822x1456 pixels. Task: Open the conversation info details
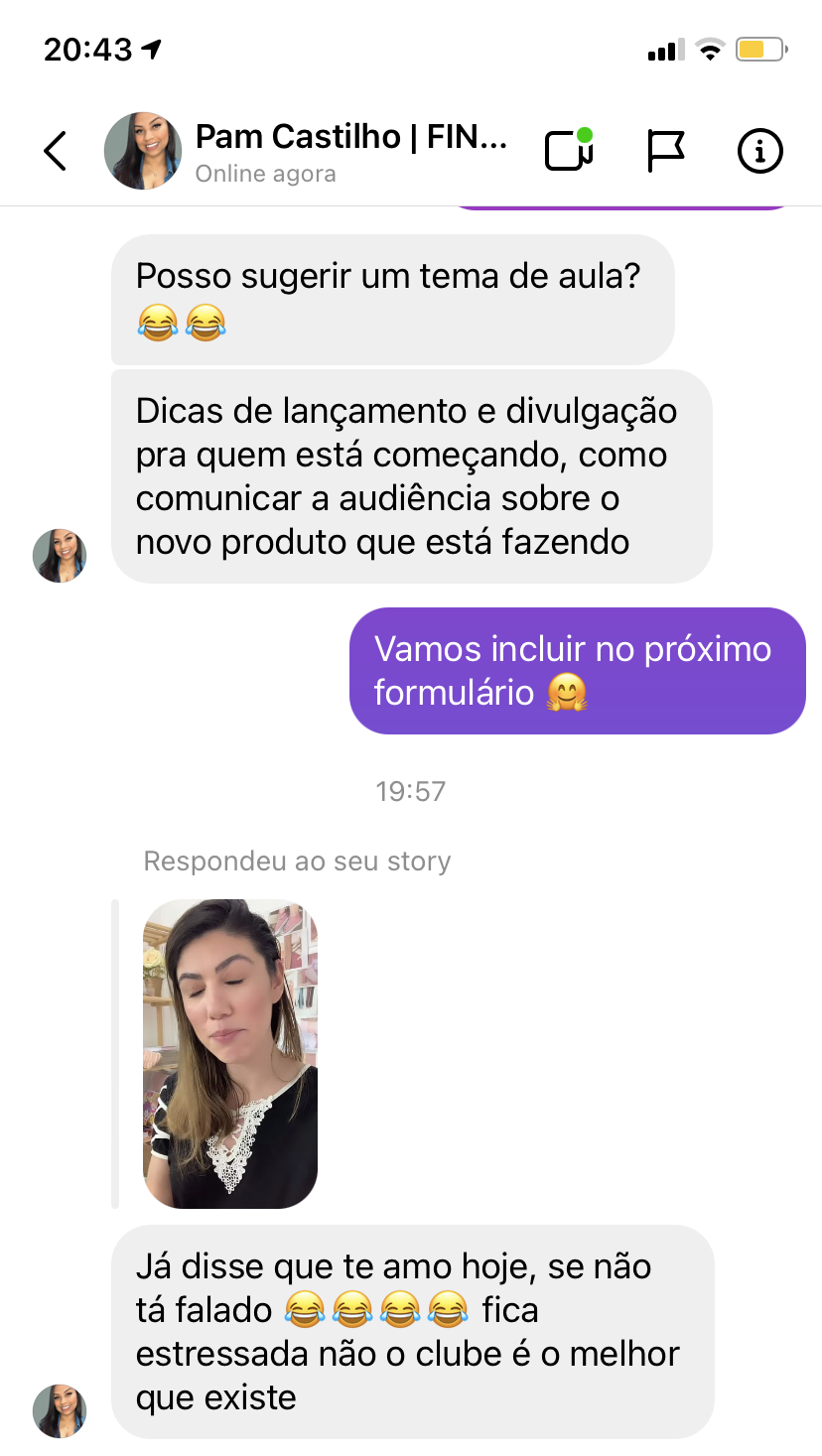760,151
